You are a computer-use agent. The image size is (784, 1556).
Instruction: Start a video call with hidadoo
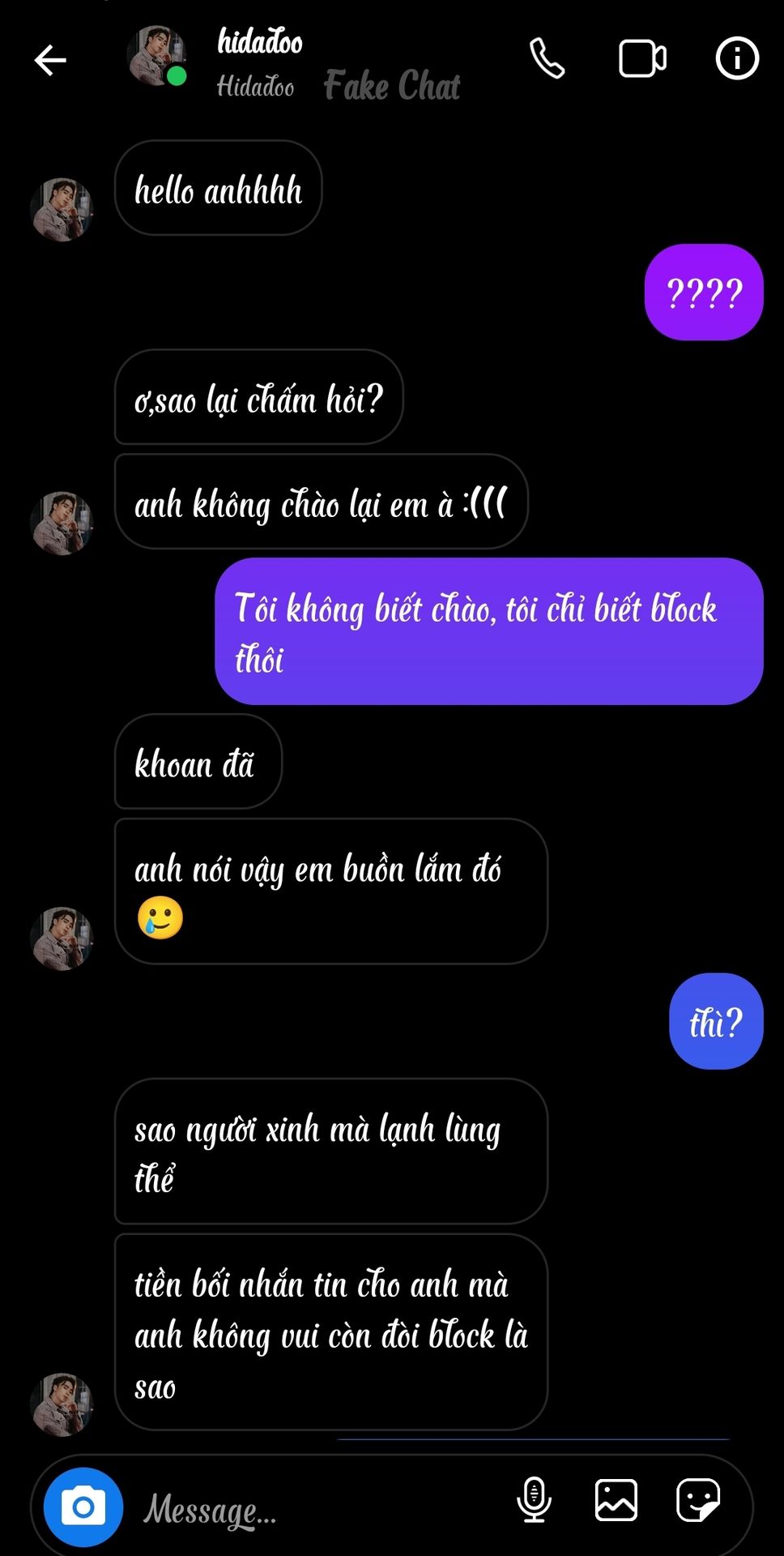click(642, 59)
